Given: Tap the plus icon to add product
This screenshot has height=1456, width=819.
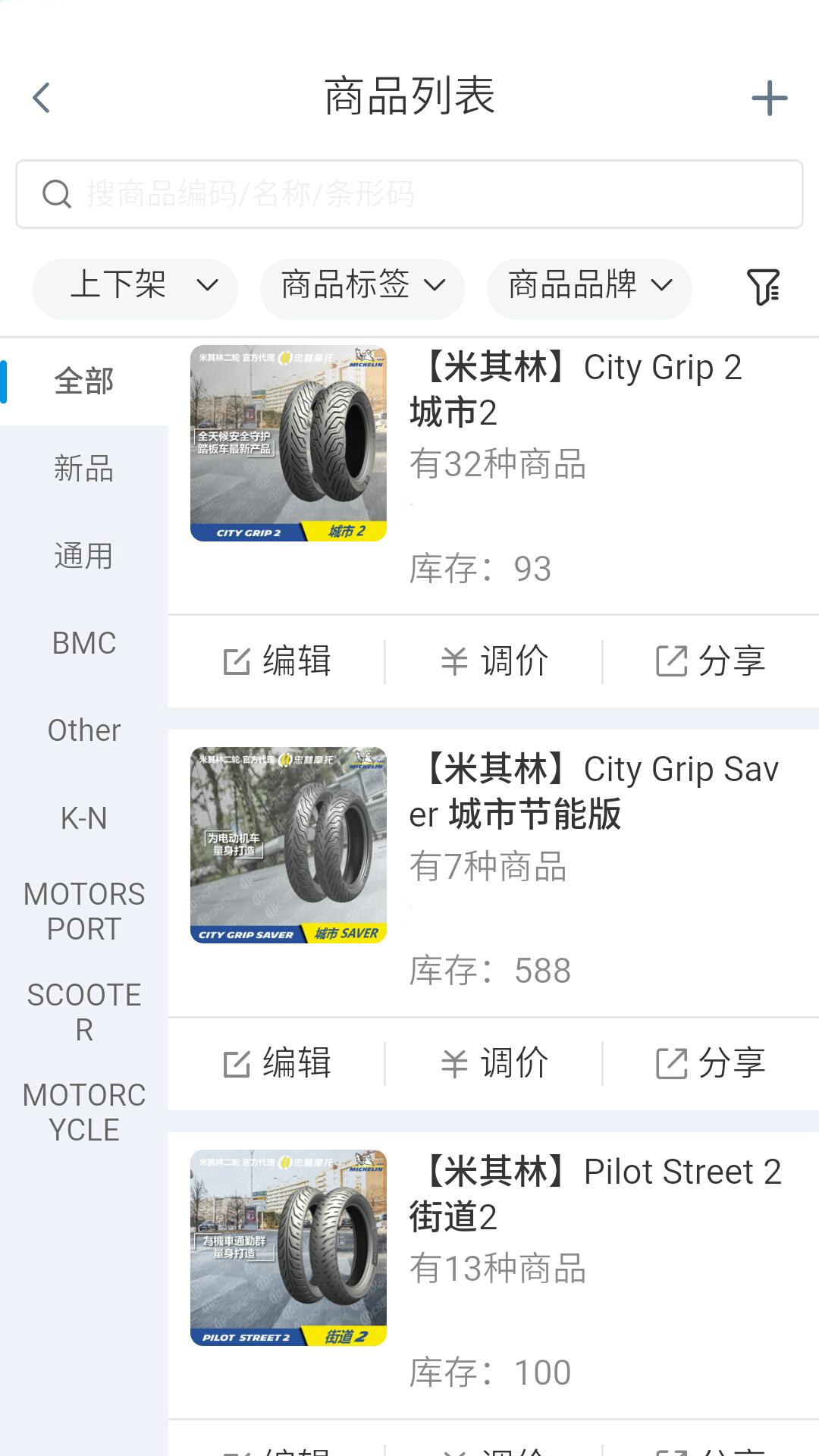Looking at the screenshot, I should 768,97.
